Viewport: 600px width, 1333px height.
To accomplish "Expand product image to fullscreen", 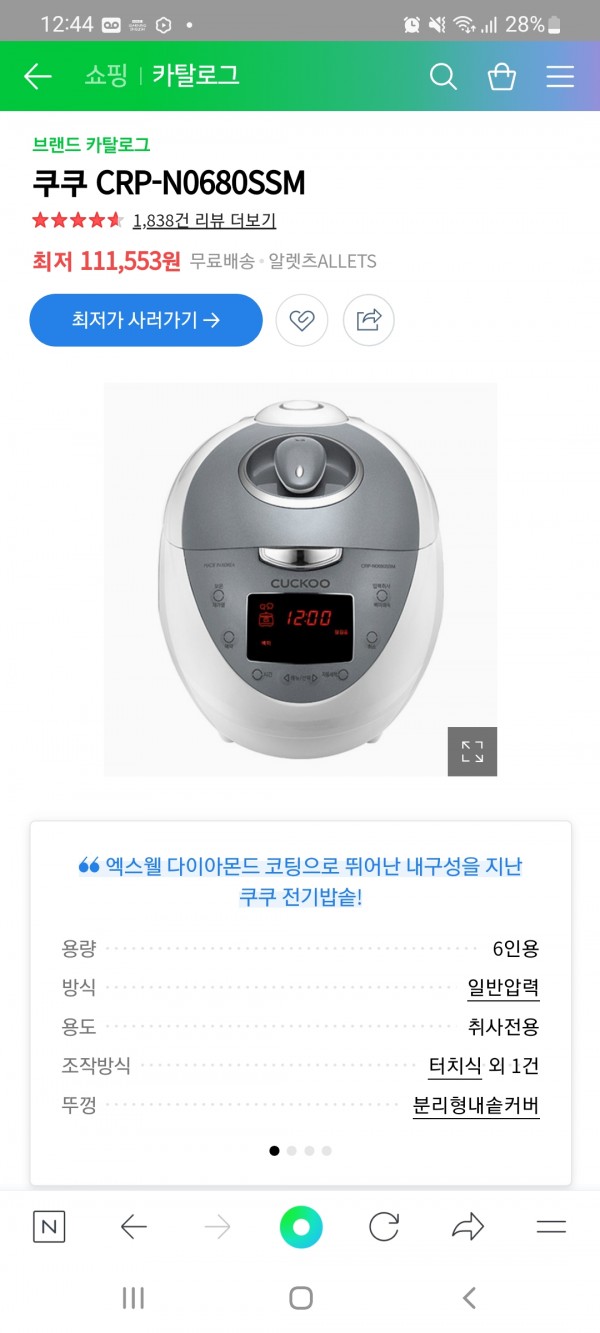I will click(x=472, y=751).
